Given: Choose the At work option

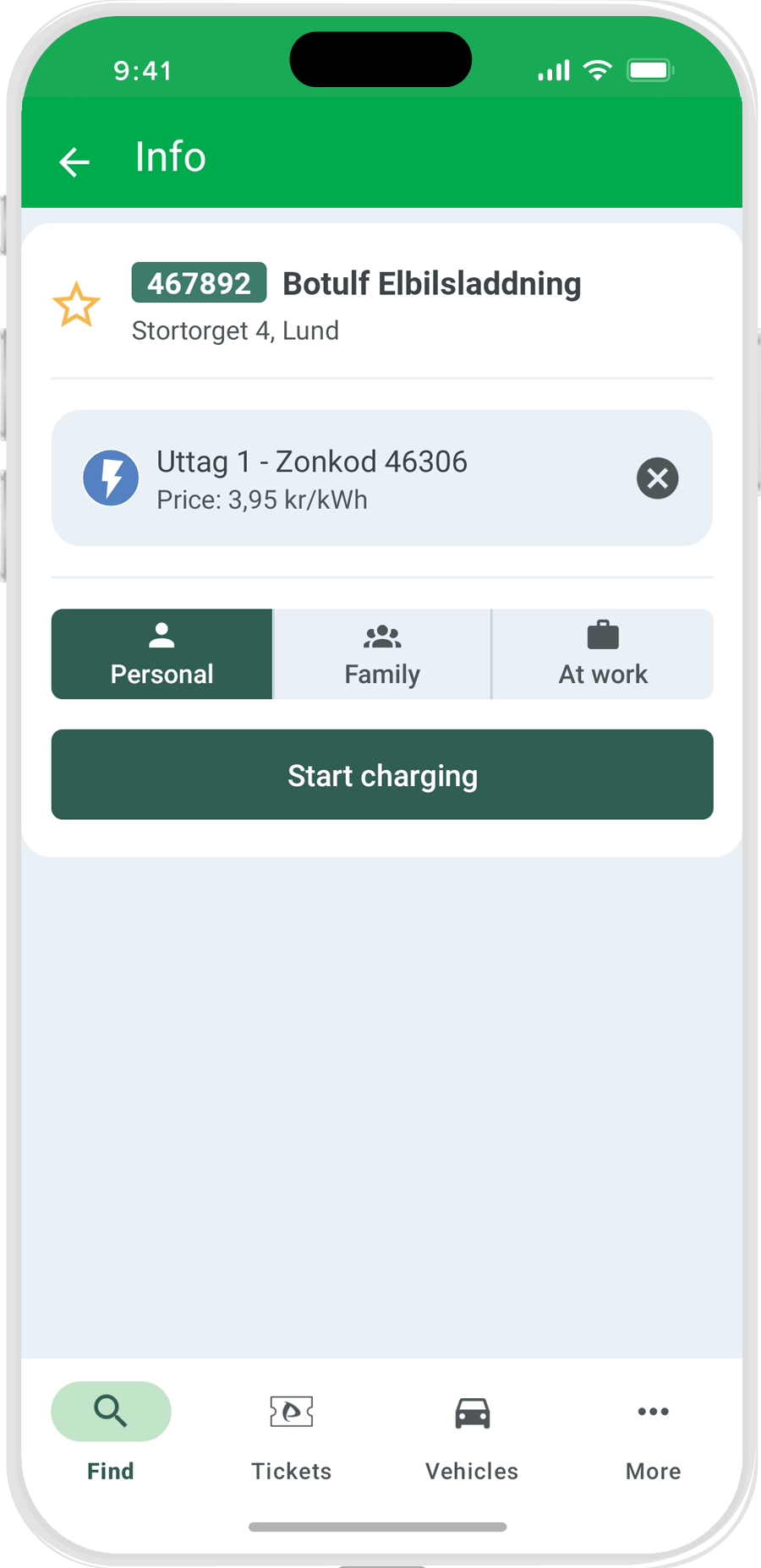Looking at the screenshot, I should pos(603,654).
